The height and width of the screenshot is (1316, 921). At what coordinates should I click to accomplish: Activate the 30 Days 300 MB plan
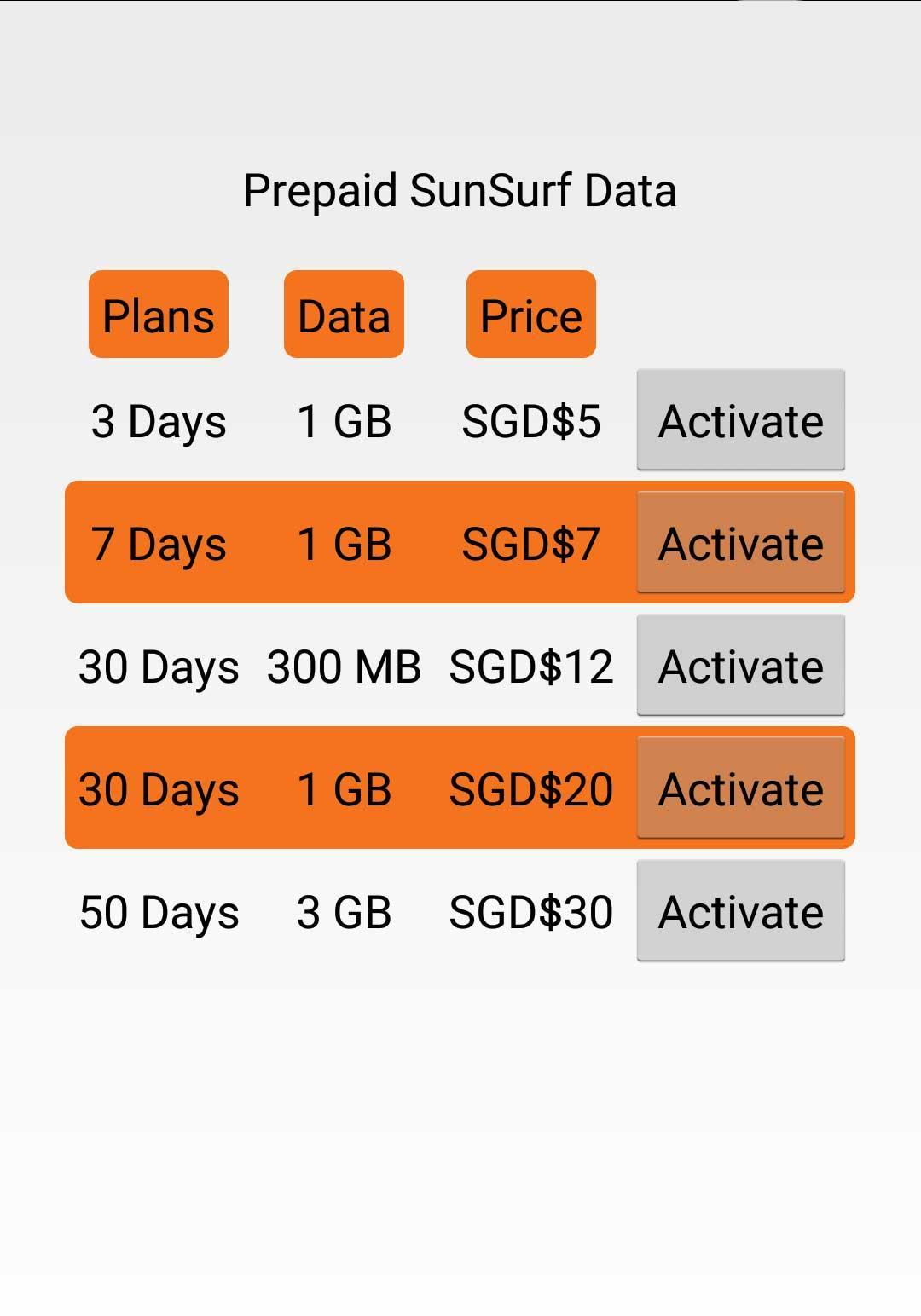coord(740,666)
